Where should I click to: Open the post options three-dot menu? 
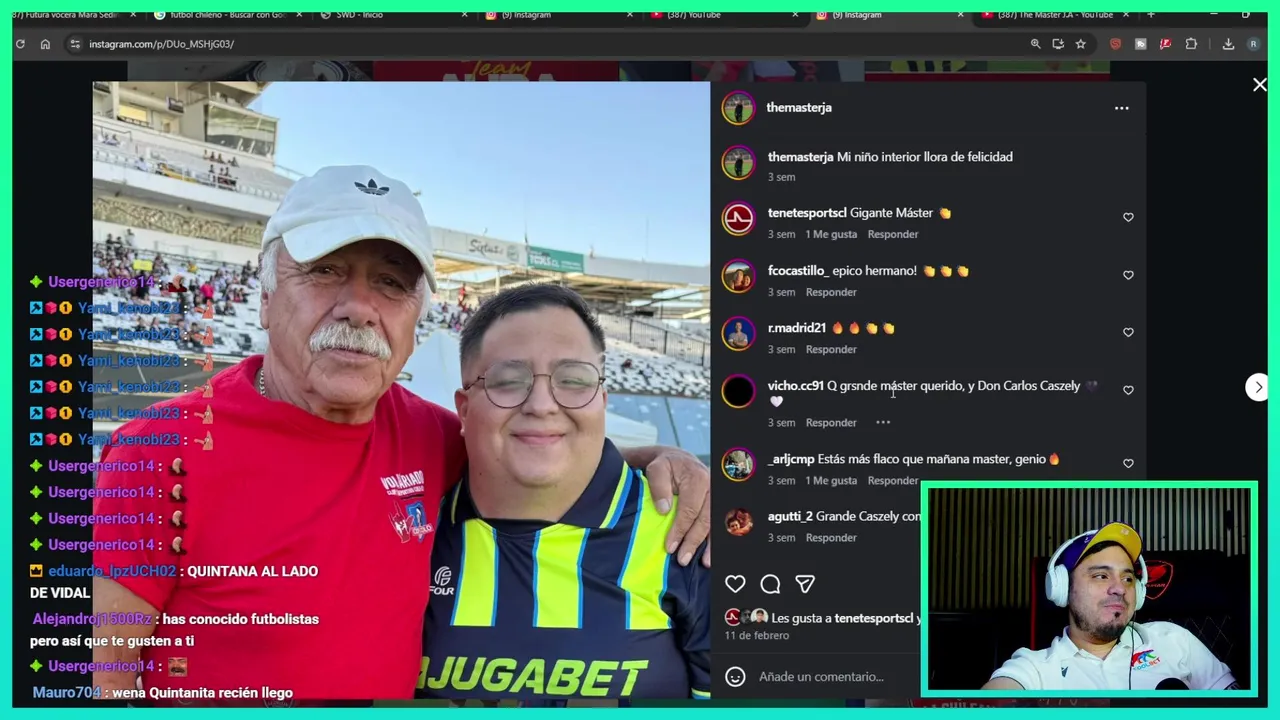click(x=1121, y=108)
